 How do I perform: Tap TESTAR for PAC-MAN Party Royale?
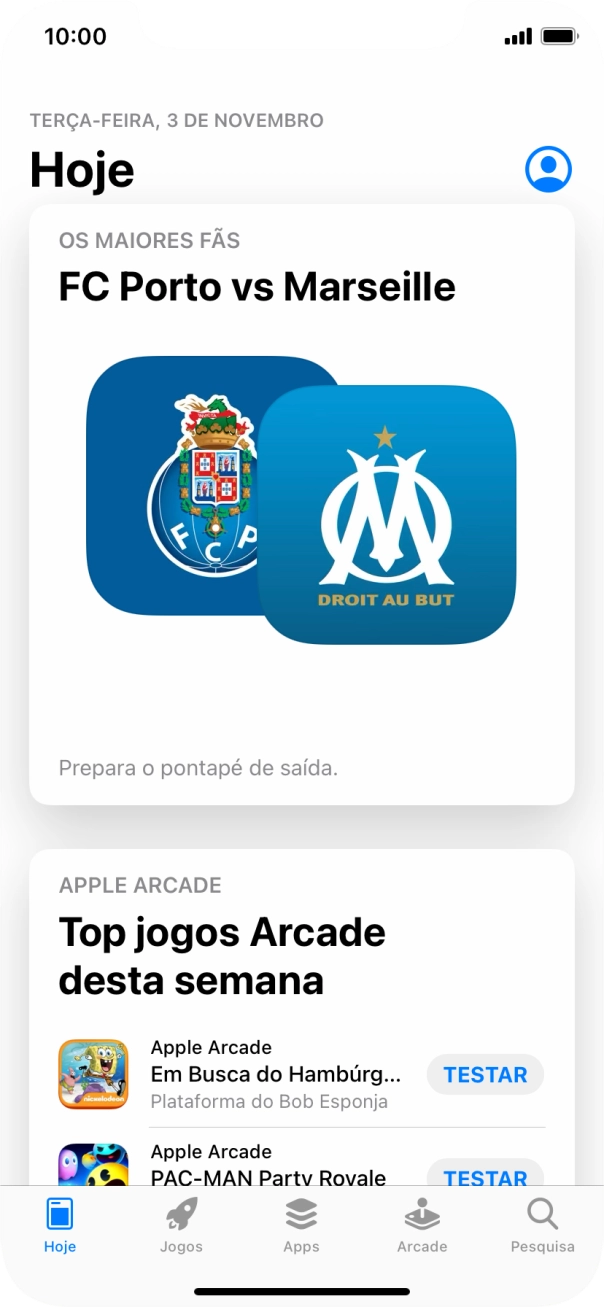click(485, 1174)
